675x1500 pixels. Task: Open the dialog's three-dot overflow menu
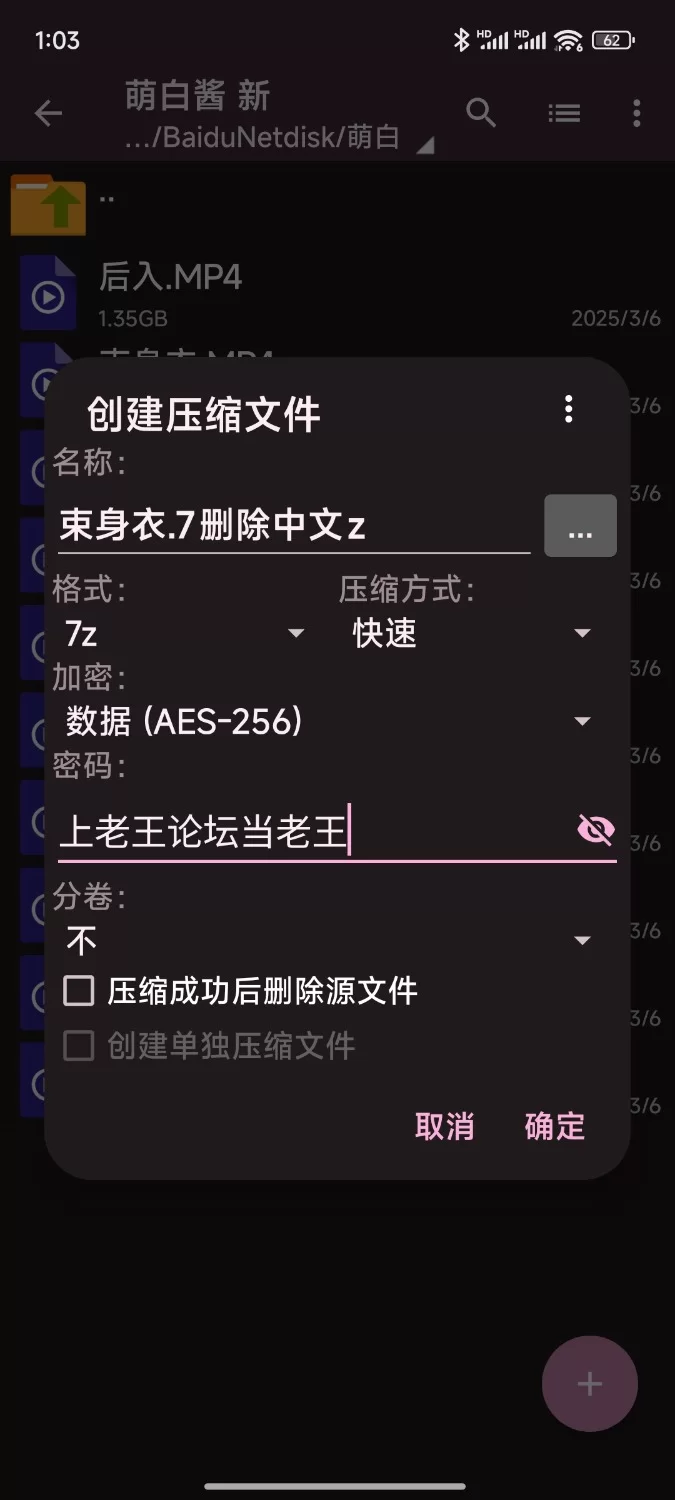tap(568, 408)
